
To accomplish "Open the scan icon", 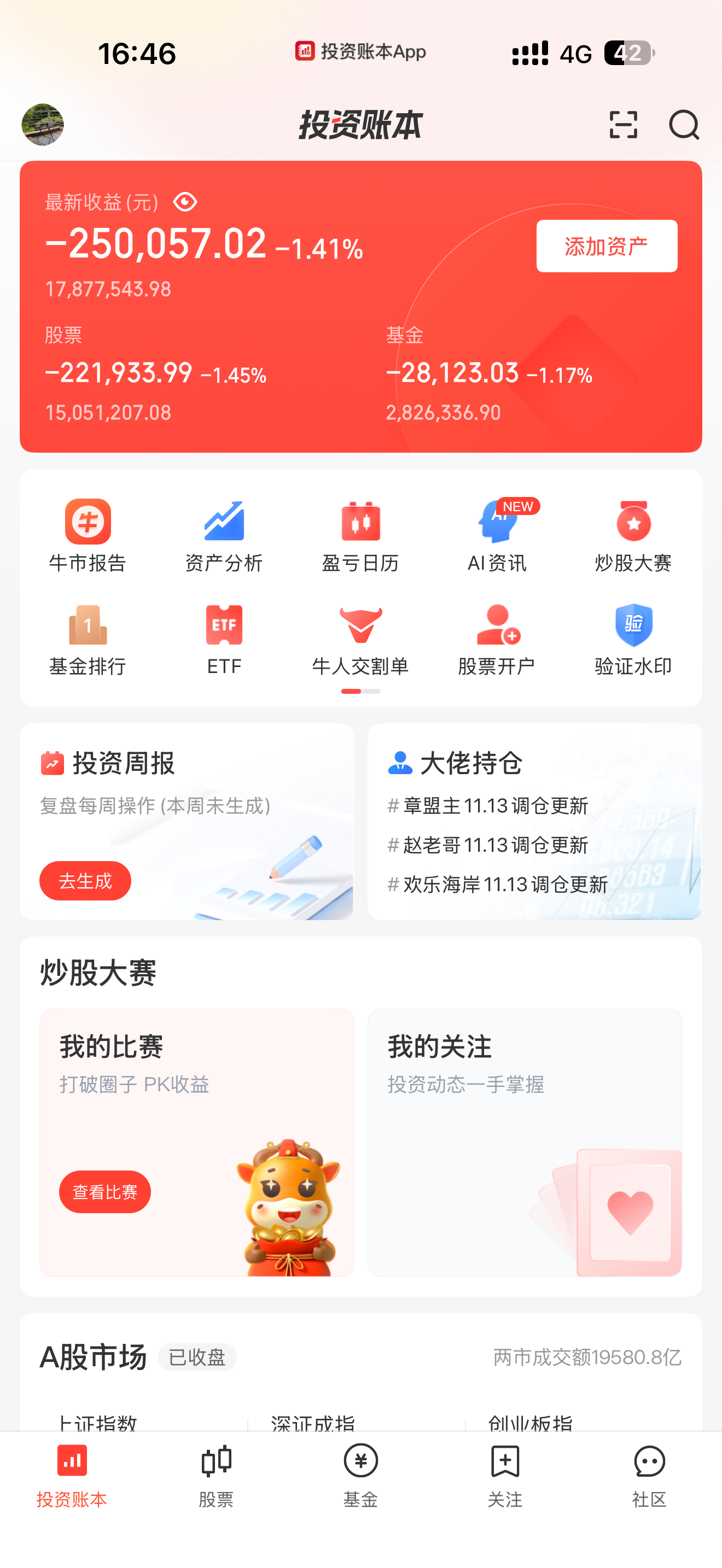I will (x=623, y=125).
